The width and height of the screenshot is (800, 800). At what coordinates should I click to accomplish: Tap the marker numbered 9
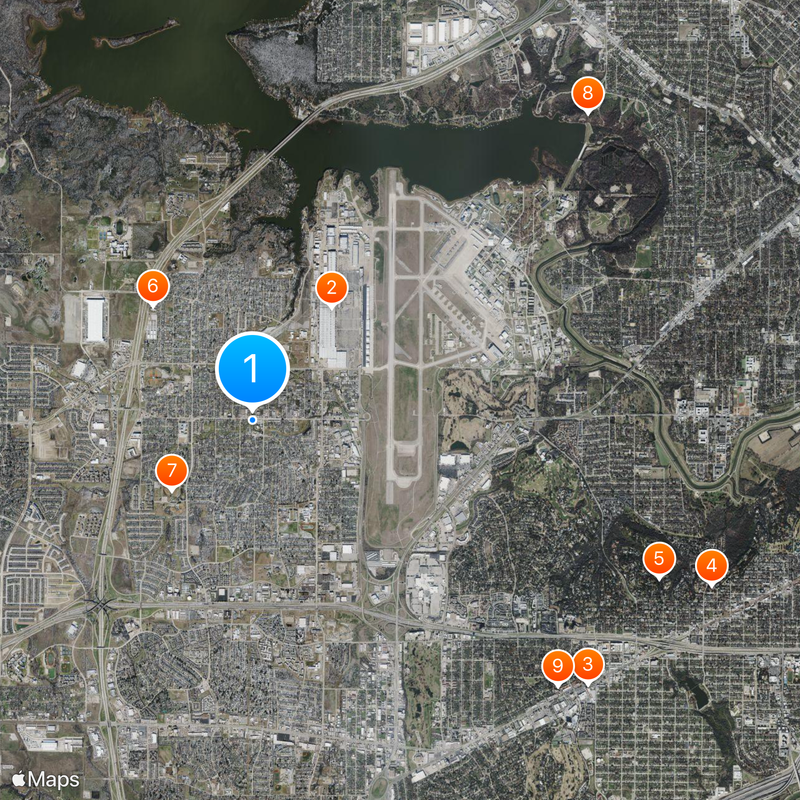tap(557, 665)
